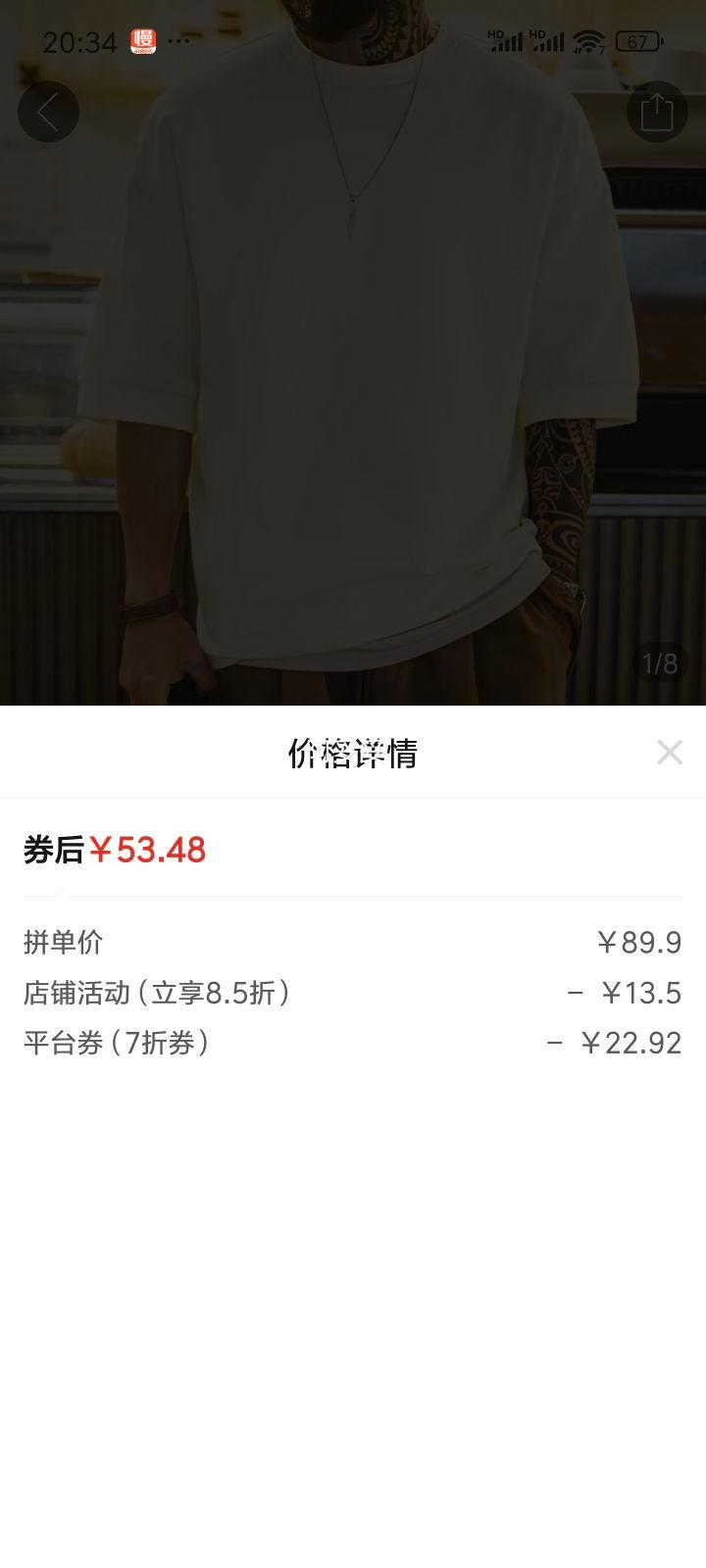Screen dimensions: 706x1568
Task: Tap the red 慢 app icon in status bar
Action: (143, 39)
